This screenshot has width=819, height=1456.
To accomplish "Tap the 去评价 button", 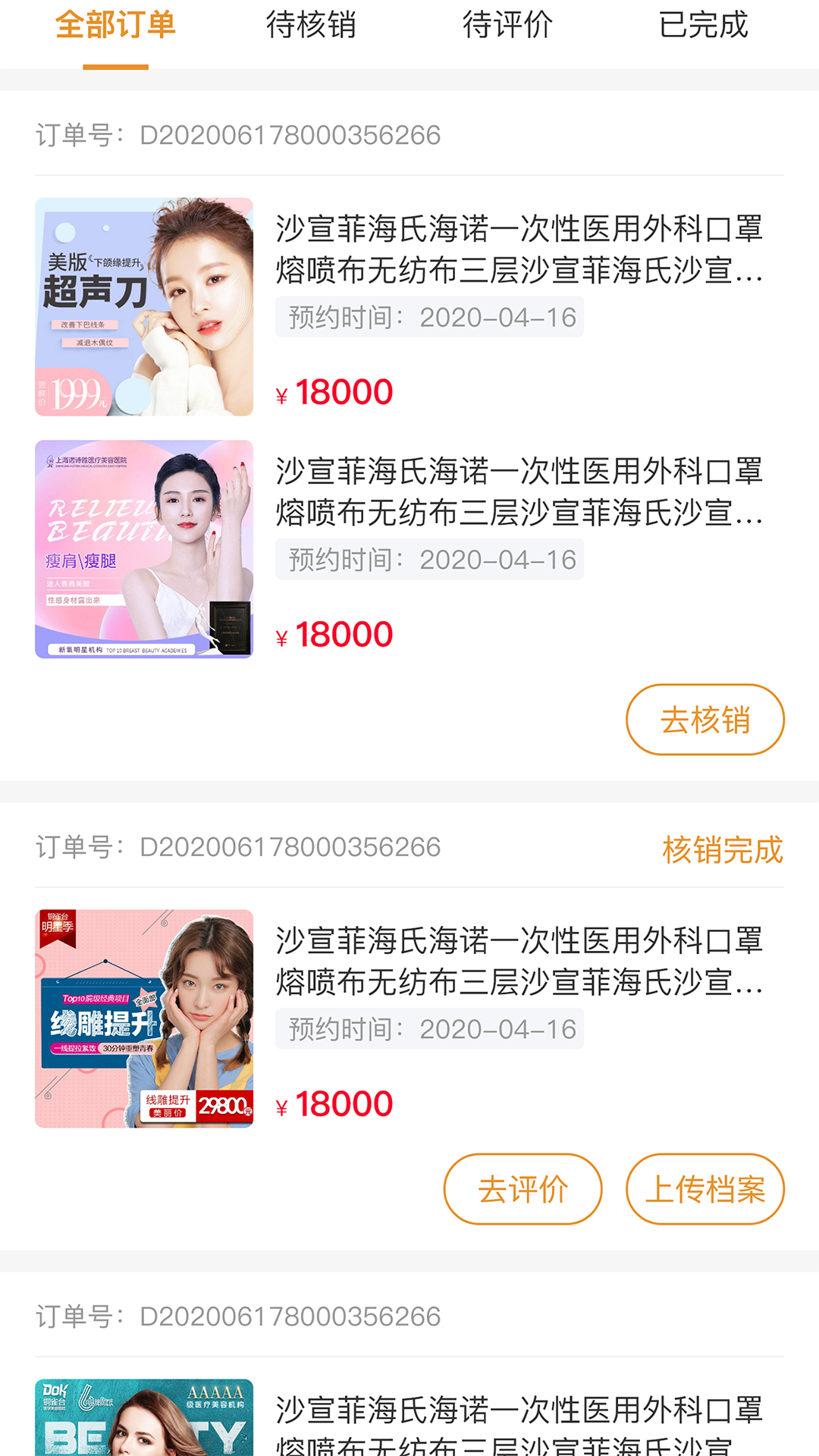I will pyautogui.click(x=522, y=1189).
